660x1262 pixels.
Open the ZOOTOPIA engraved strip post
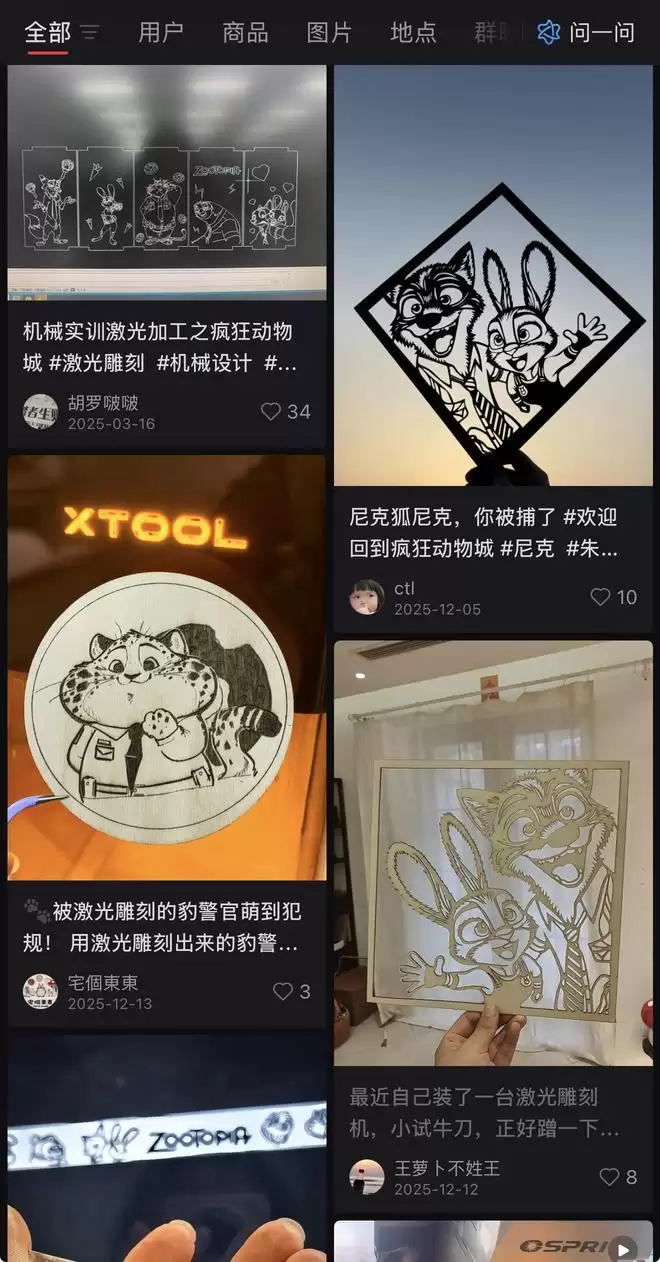click(x=167, y=1150)
